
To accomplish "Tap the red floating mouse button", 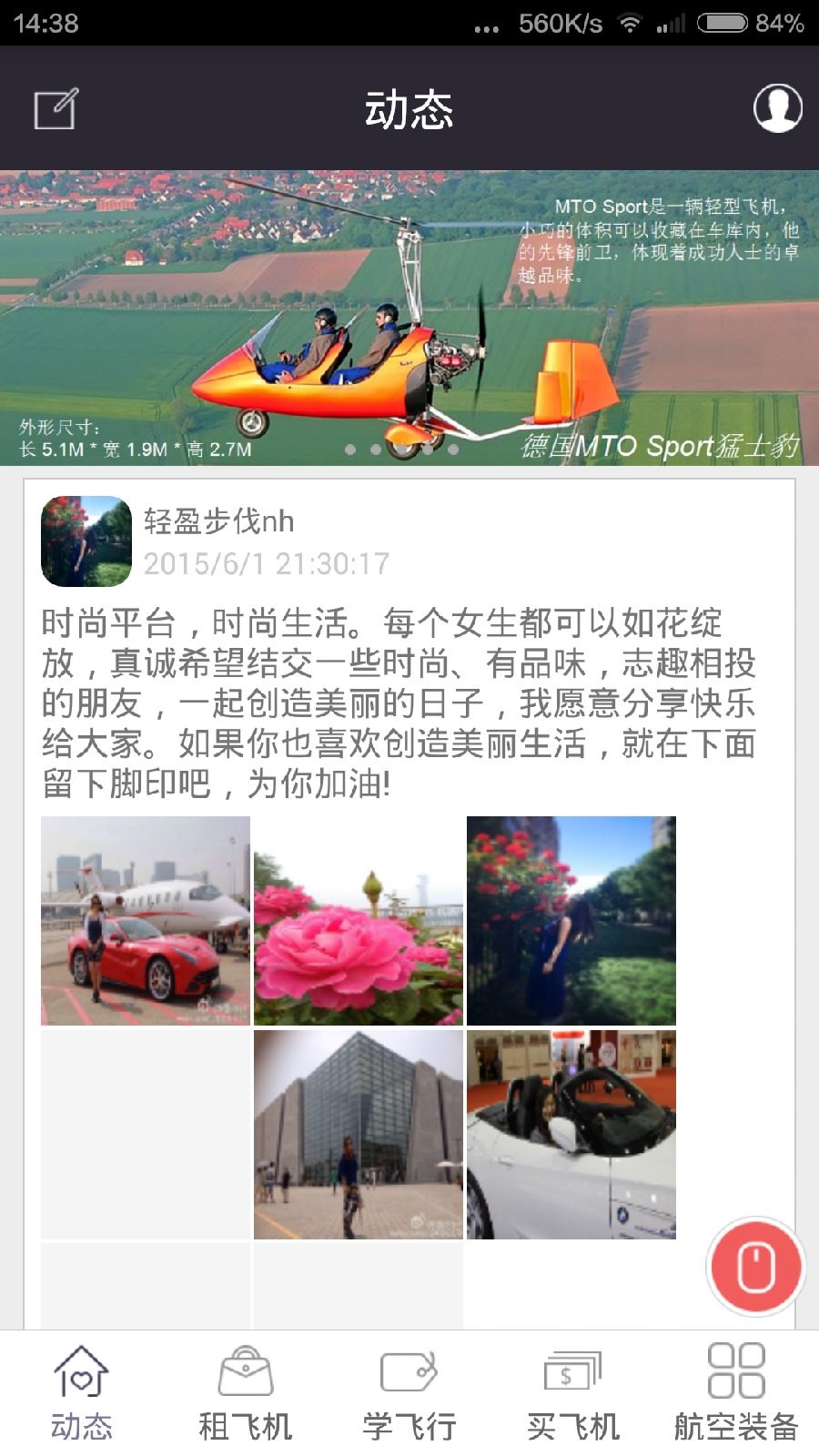I will click(x=755, y=1266).
